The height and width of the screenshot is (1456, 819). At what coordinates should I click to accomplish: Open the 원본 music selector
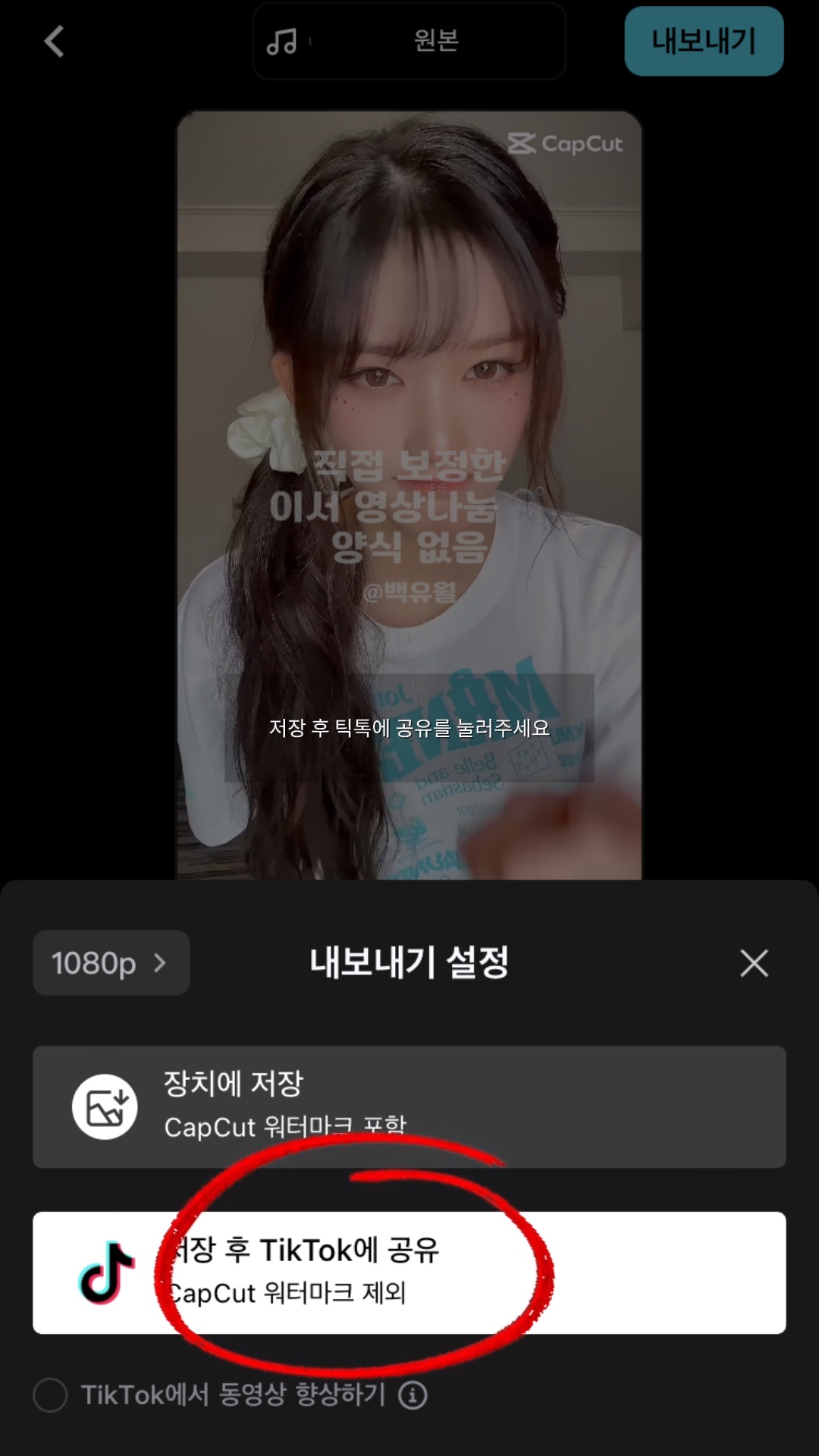click(x=409, y=42)
